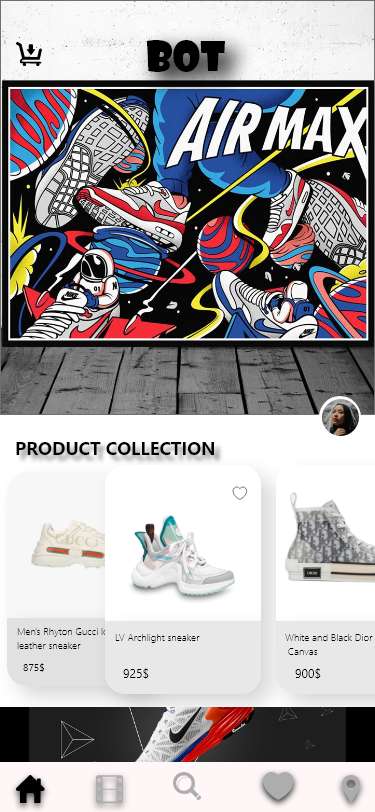
Task: Go to the Home tab
Action: [30, 790]
